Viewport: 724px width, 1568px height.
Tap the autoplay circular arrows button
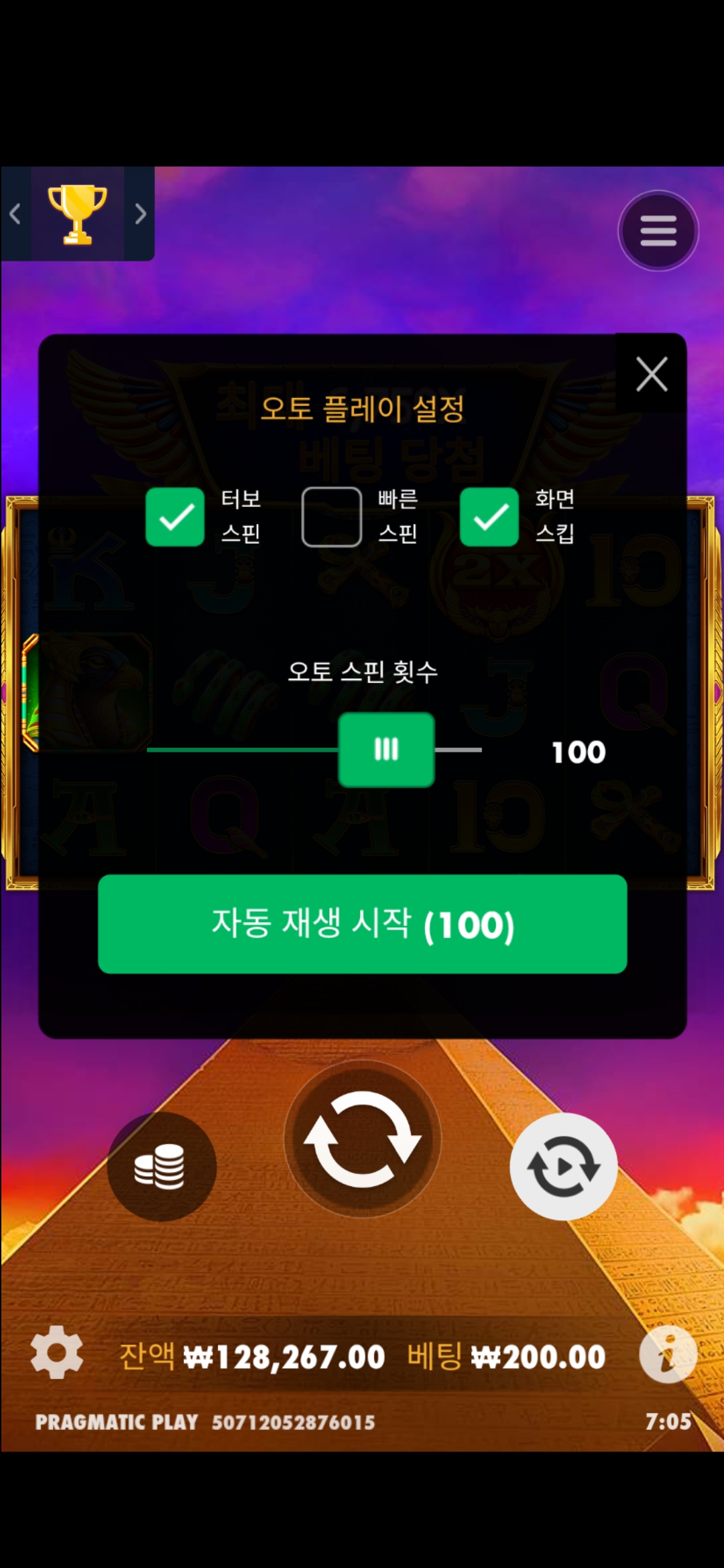point(563,1167)
